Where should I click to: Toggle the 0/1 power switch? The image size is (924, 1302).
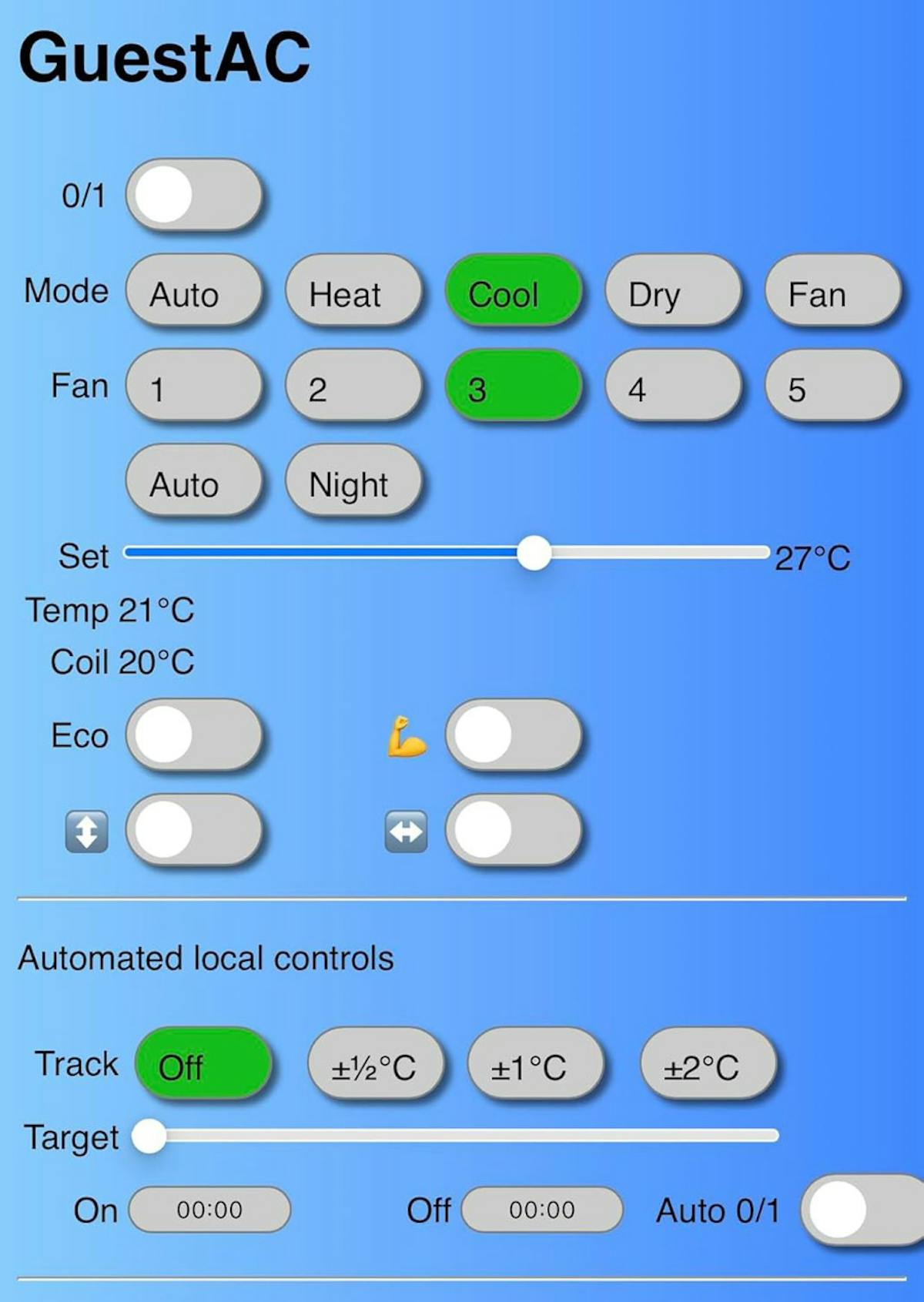[x=193, y=195]
